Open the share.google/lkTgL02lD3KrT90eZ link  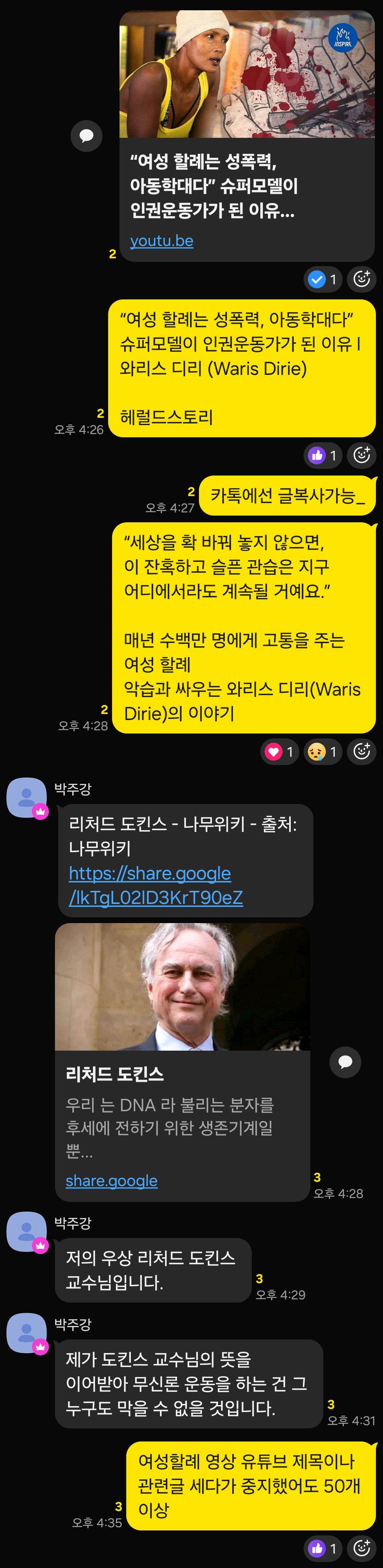click(x=155, y=886)
